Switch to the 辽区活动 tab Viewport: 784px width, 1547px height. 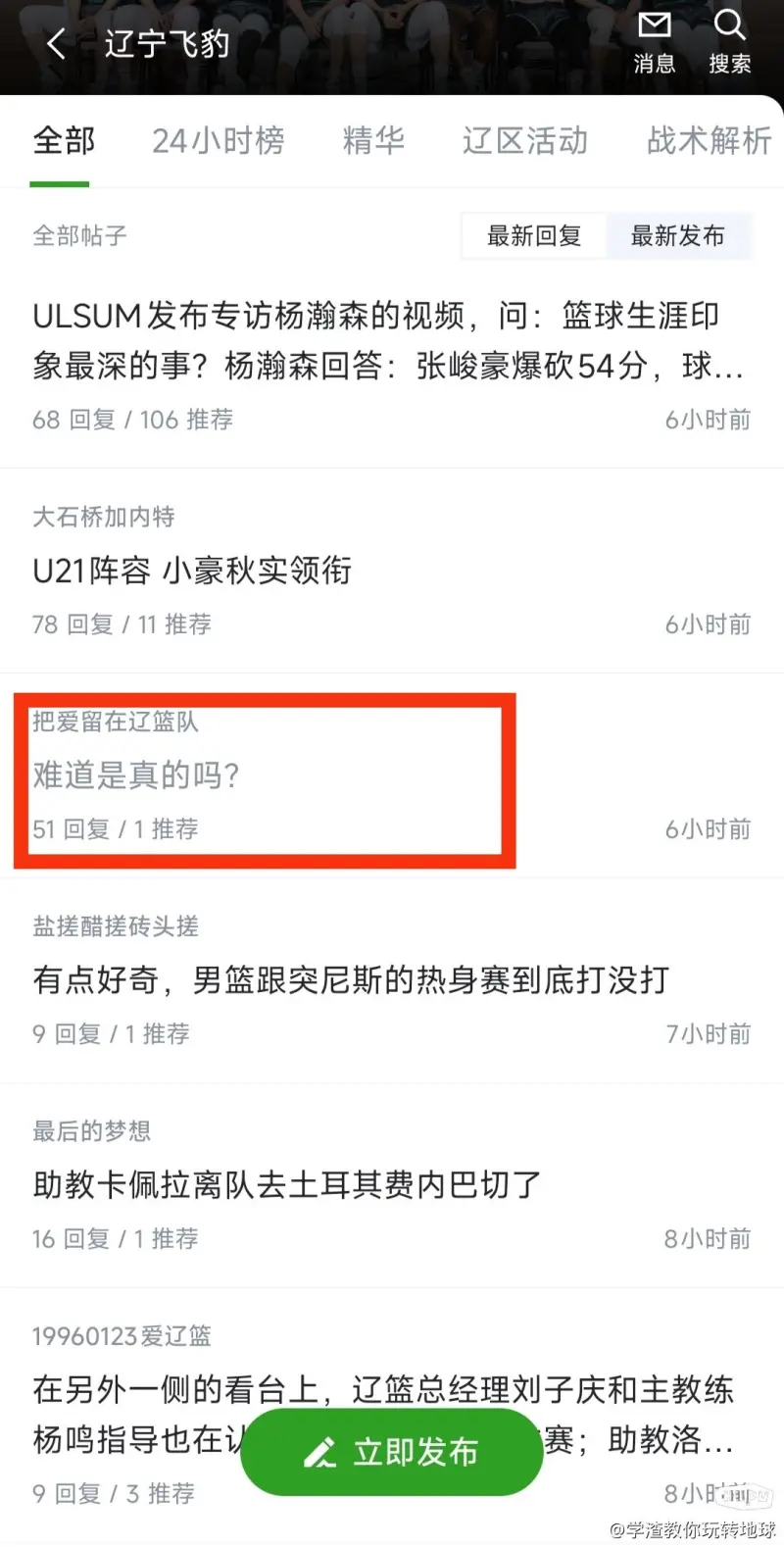[524, 141]
